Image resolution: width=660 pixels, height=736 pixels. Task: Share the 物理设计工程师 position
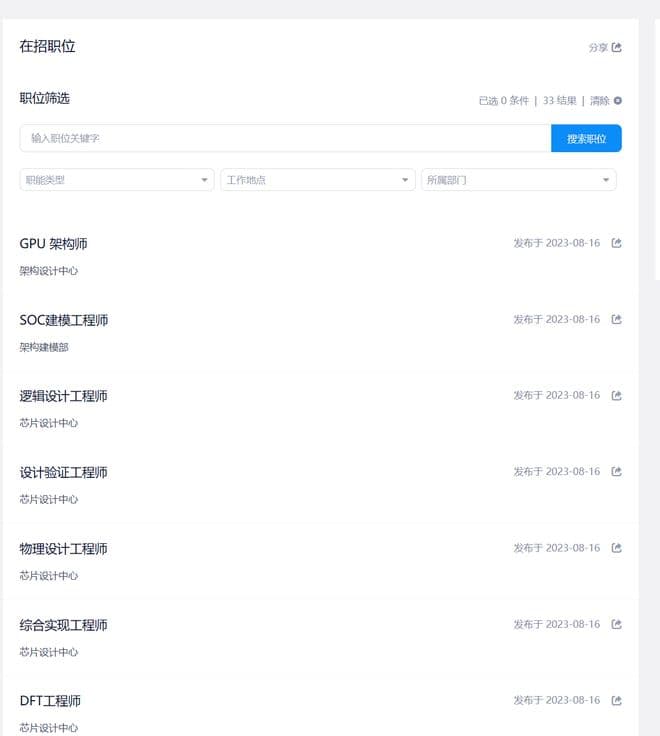[617, 548]
